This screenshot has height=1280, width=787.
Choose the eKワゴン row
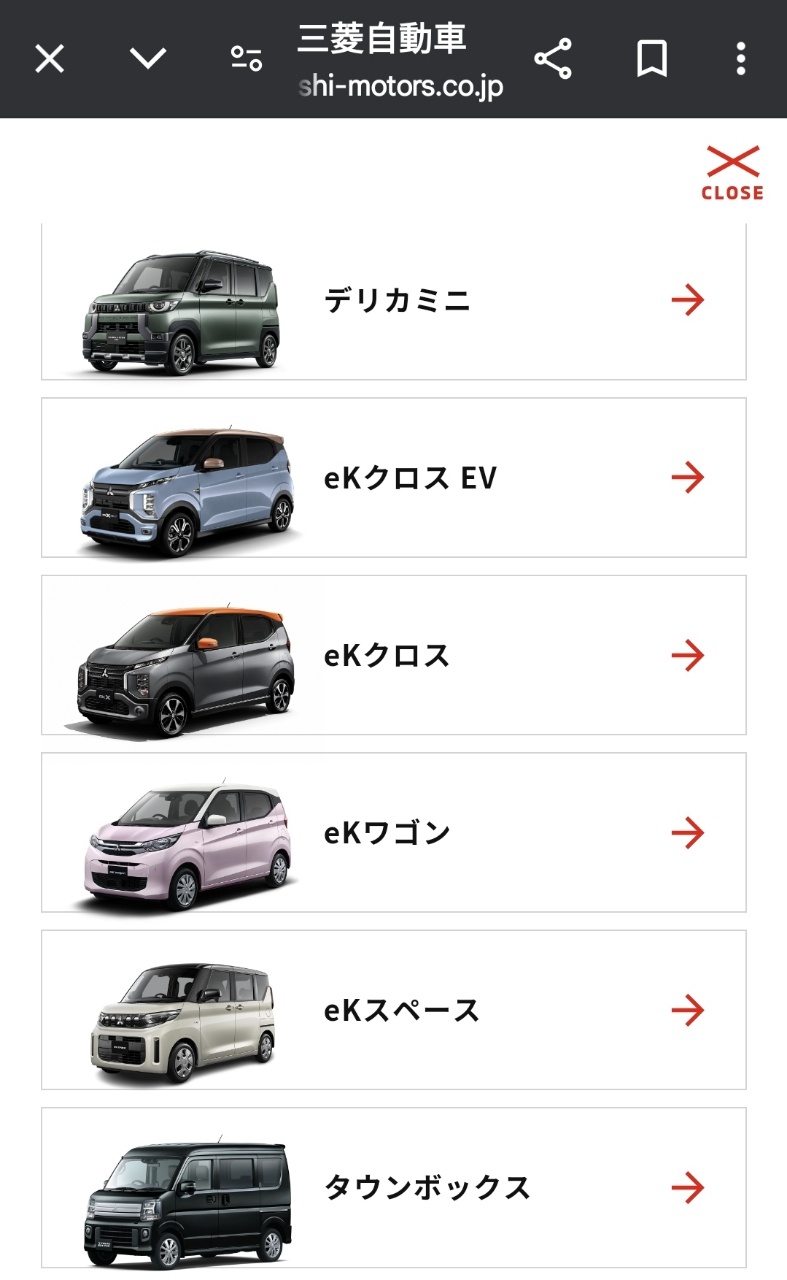tap(394, 833)
